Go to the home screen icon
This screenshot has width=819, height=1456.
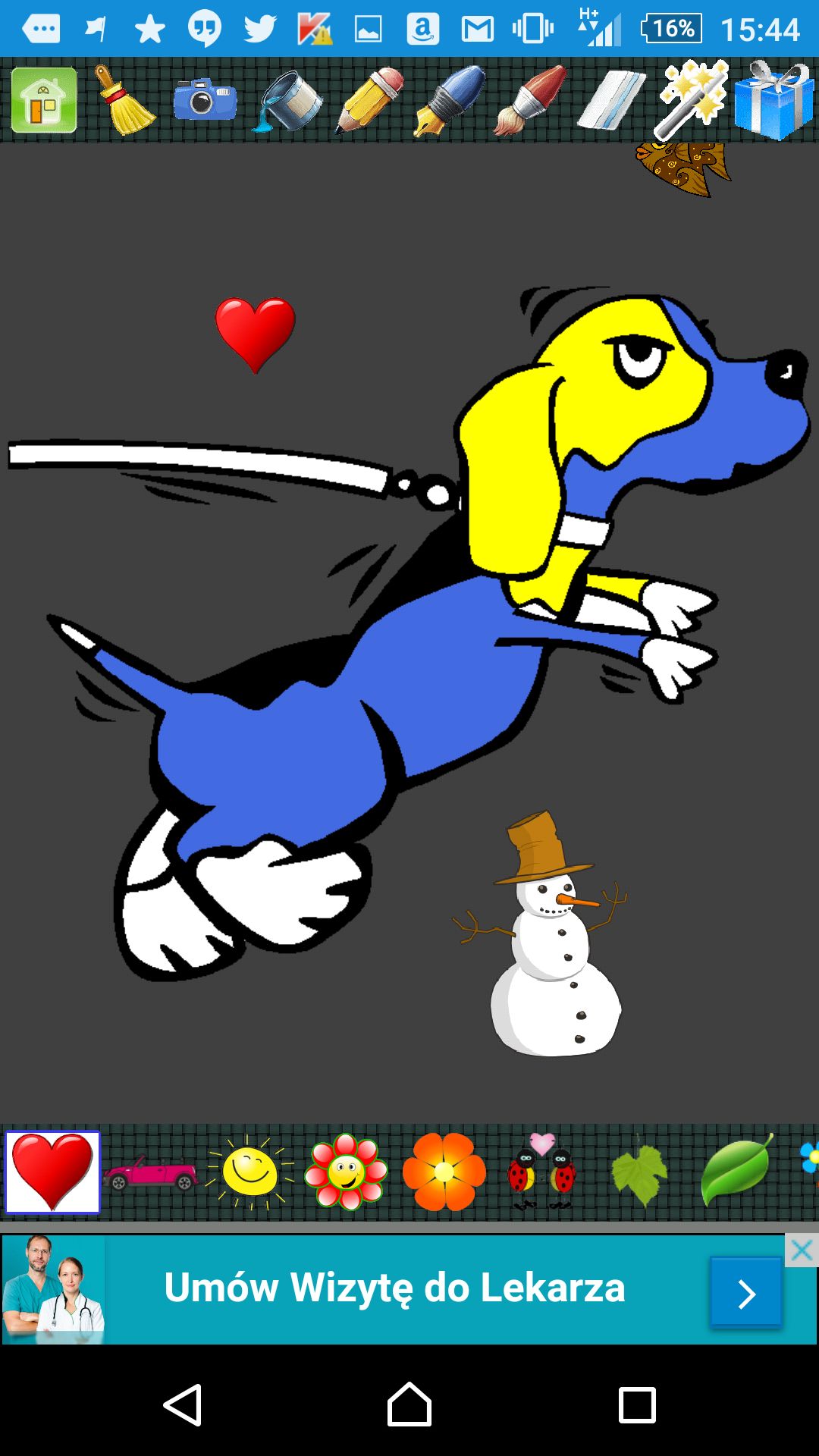(x=44, y=100)
